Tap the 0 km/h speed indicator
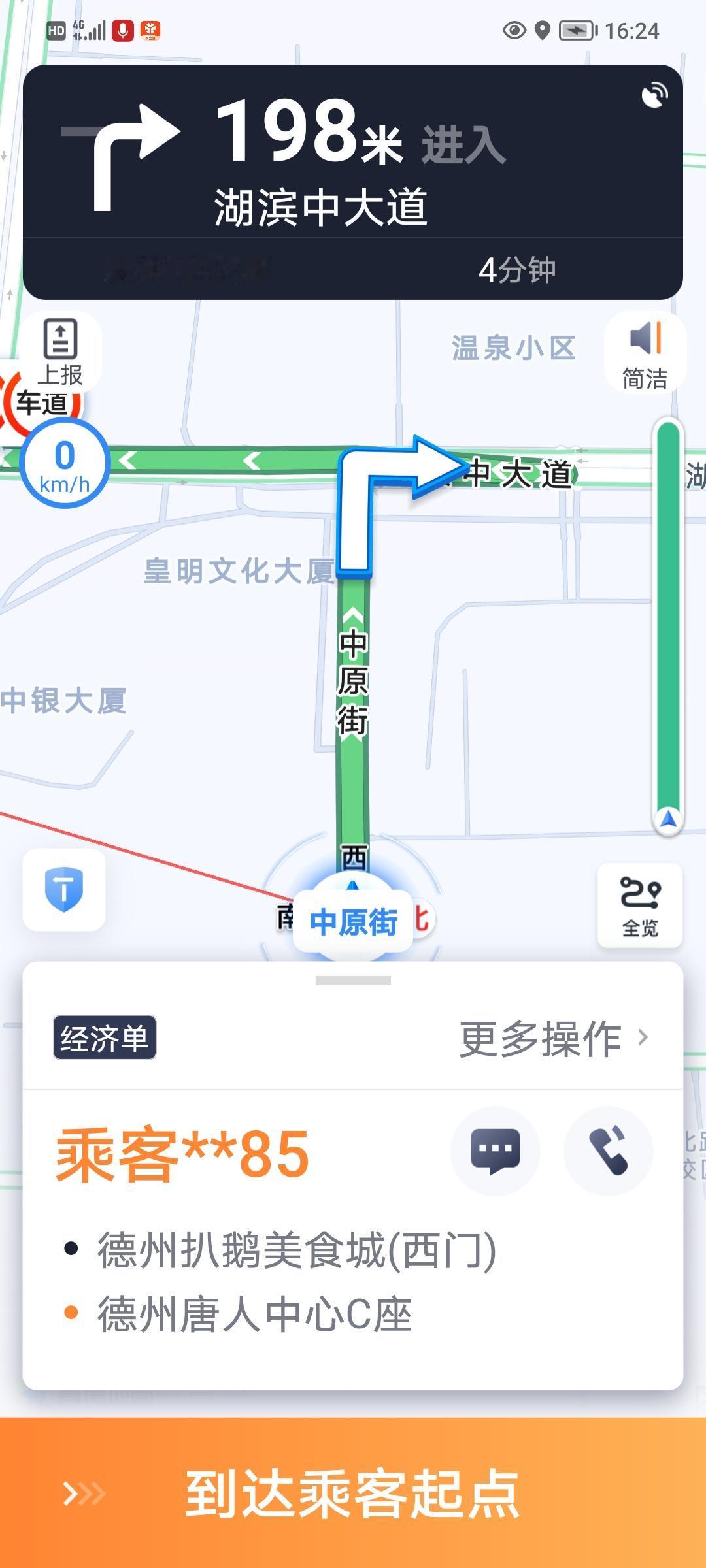 point(65,462)
